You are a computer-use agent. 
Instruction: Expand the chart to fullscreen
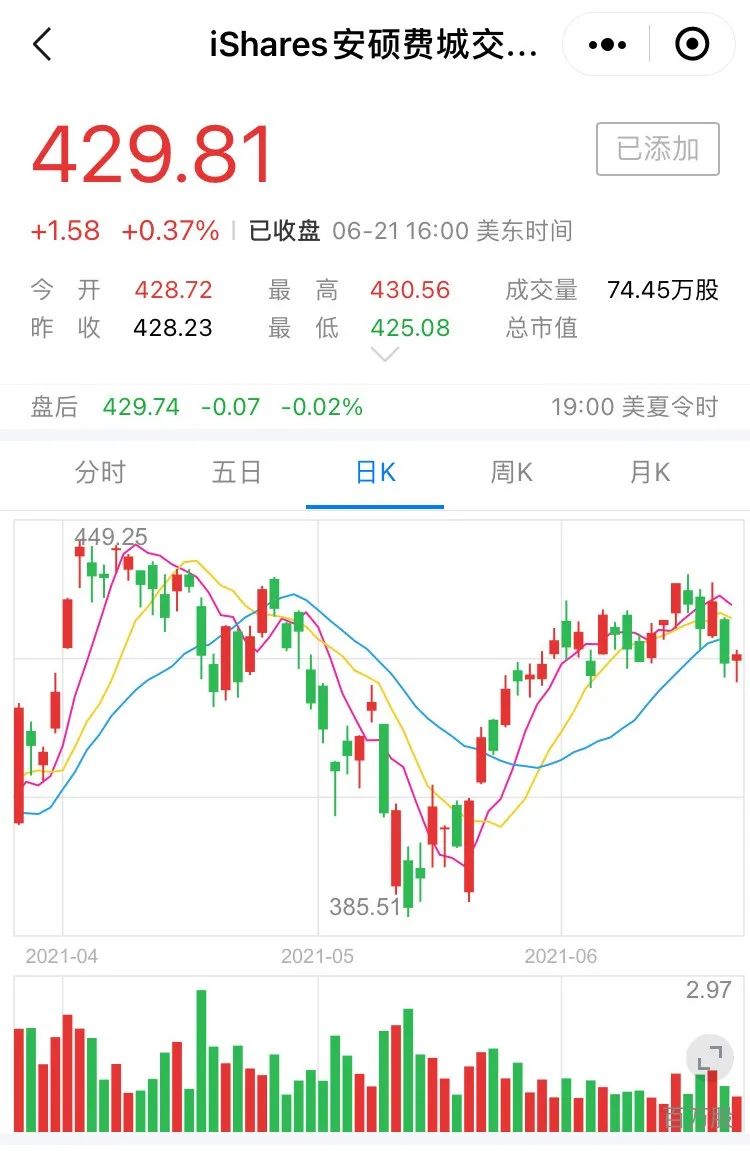click(x=710, y=1057)
